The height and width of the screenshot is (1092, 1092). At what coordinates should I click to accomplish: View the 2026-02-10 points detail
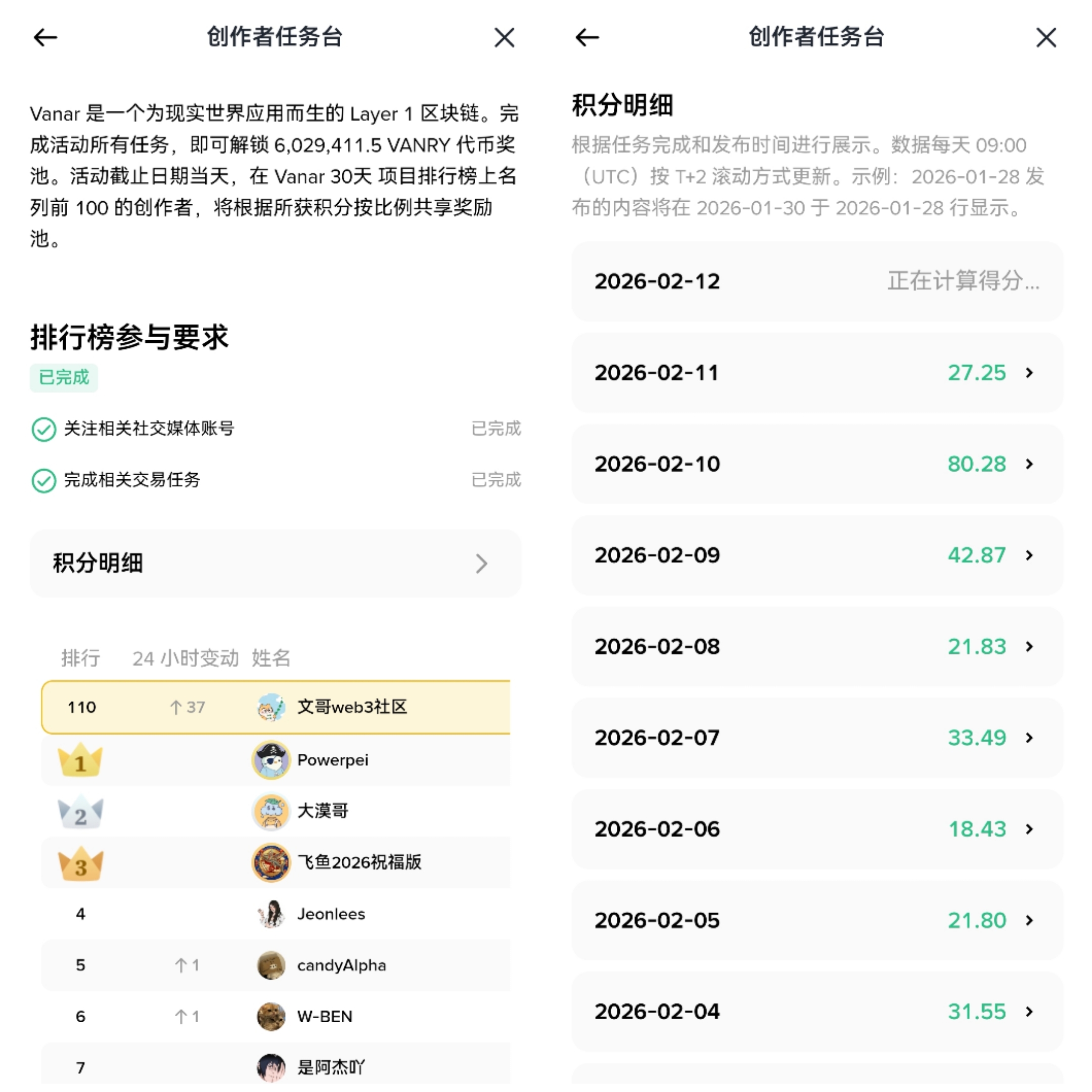point(817,464)
